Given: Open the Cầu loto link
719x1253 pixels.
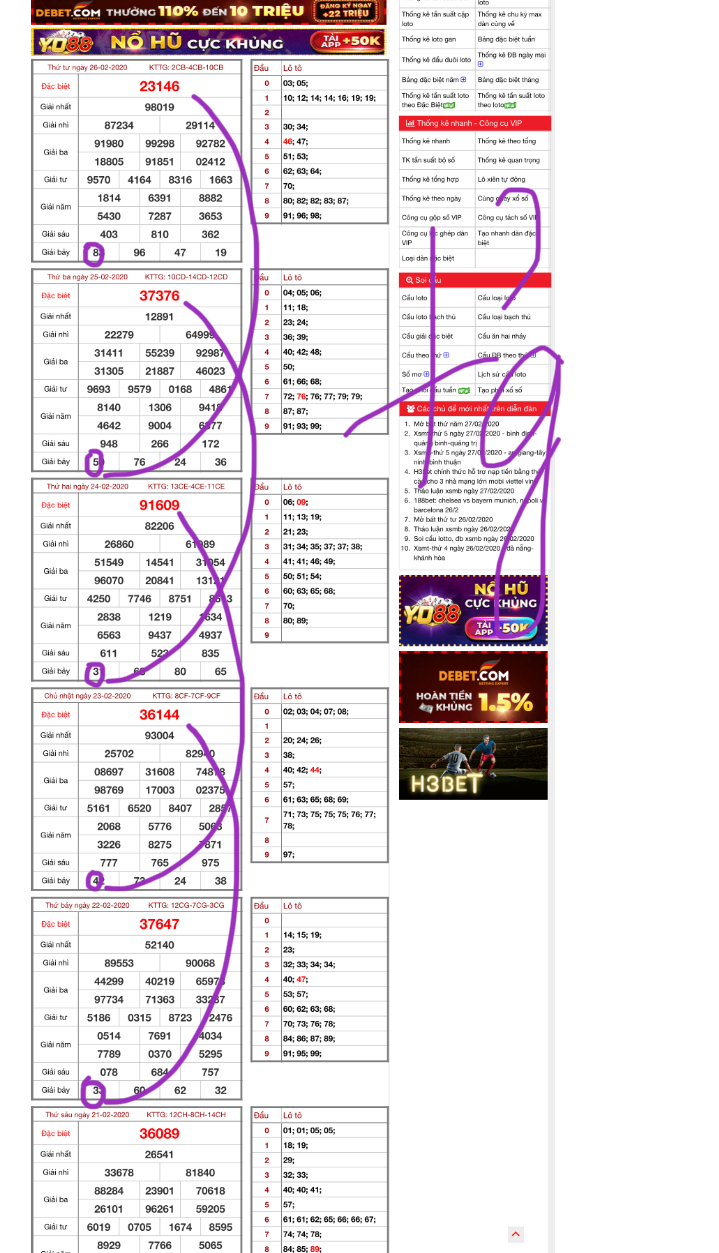Looking at the screenshot, I should point(414,298).
